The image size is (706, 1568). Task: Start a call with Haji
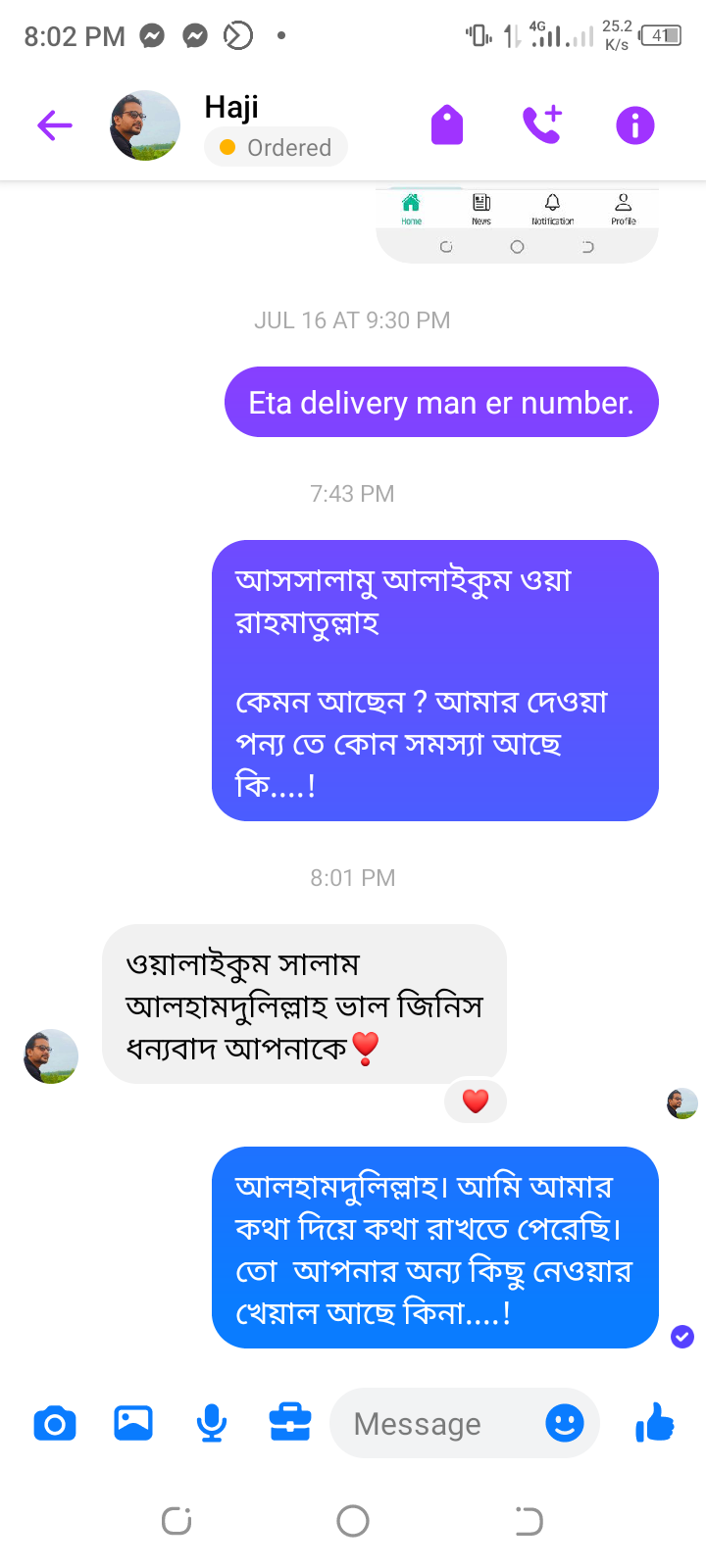541,124
